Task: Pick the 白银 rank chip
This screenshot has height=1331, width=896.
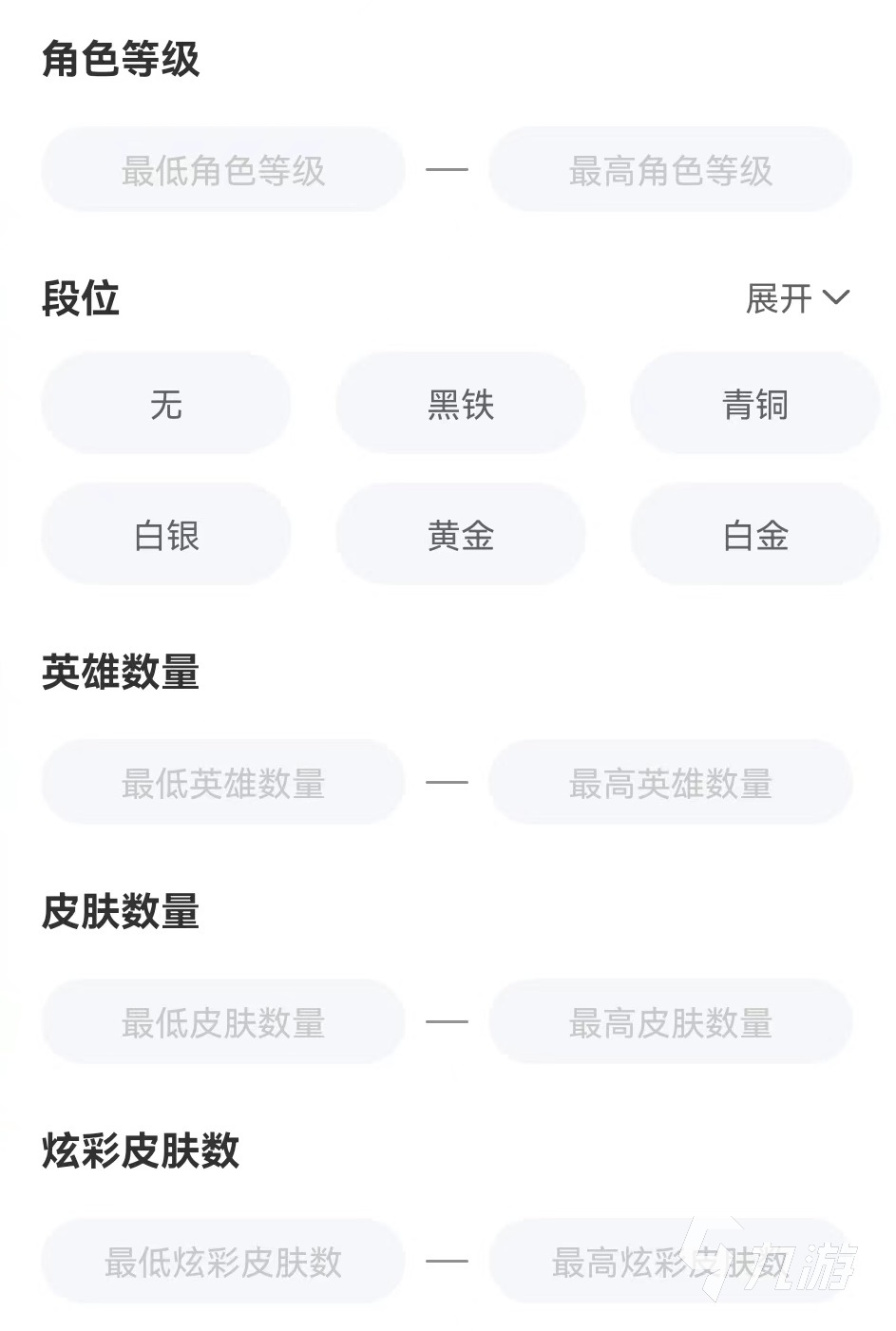Action: [x=166, y=536]
